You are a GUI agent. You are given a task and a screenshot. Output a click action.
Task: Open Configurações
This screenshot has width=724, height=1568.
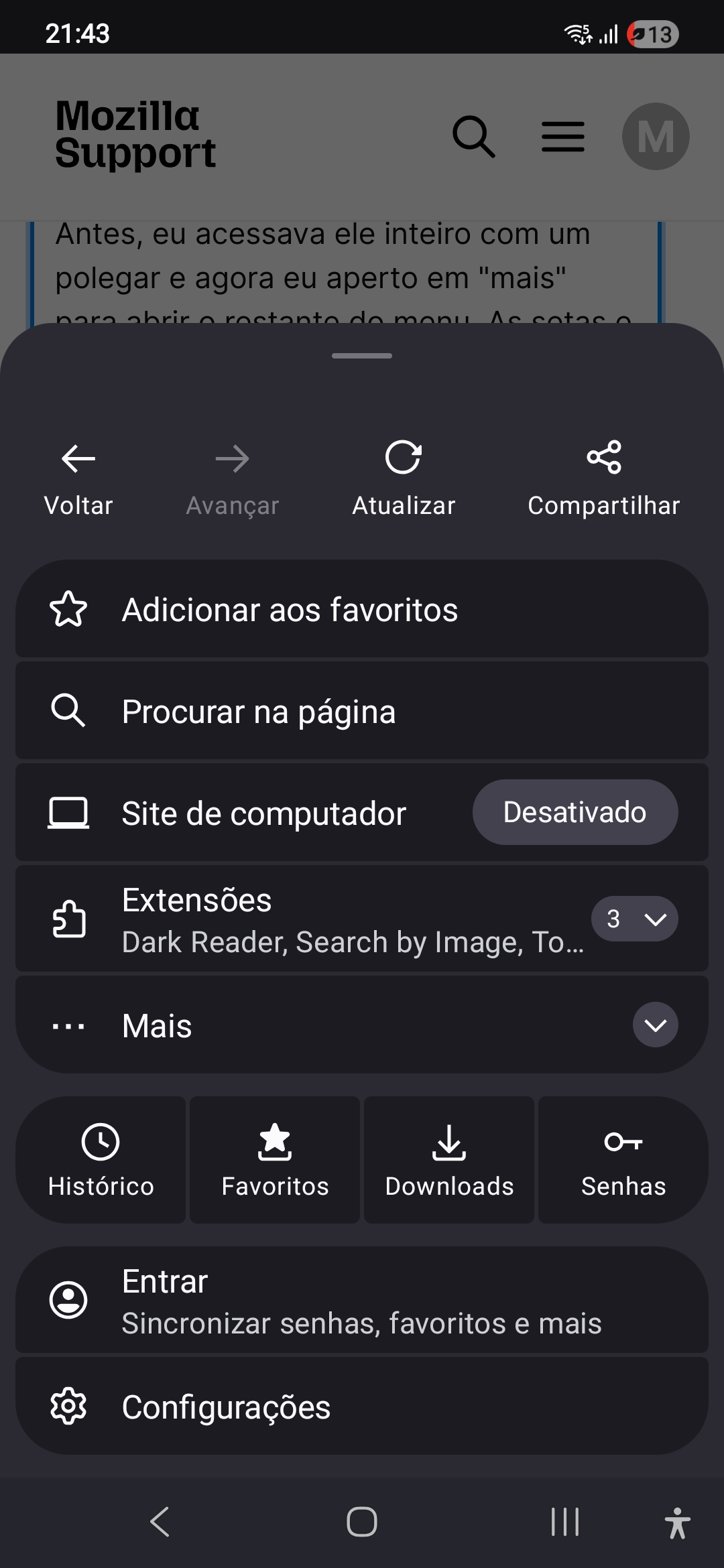click(362, 1407)
